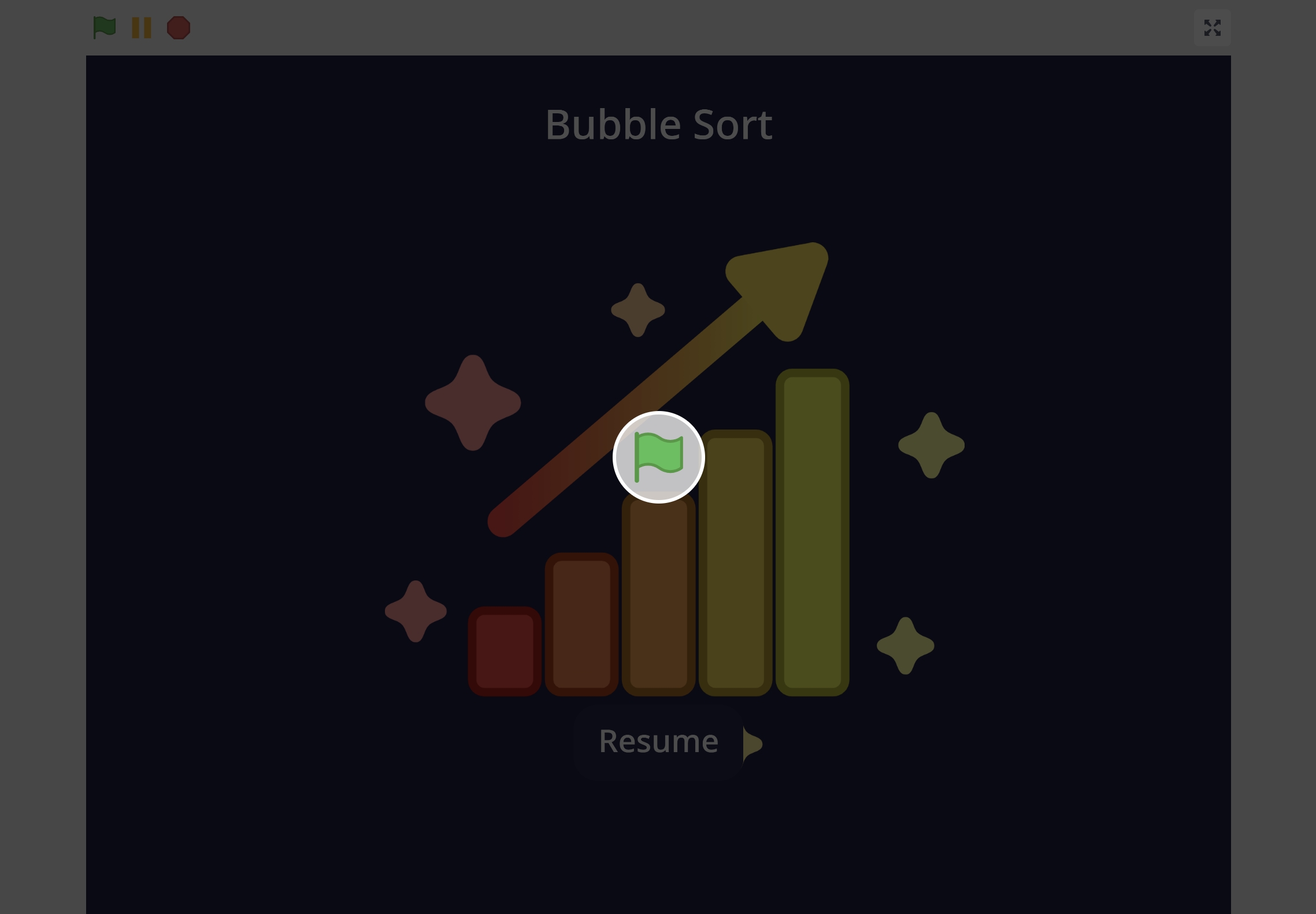This screenshot has width=1316, height=914.
Task: Tap the Resume button
Action: click(659, 742)
